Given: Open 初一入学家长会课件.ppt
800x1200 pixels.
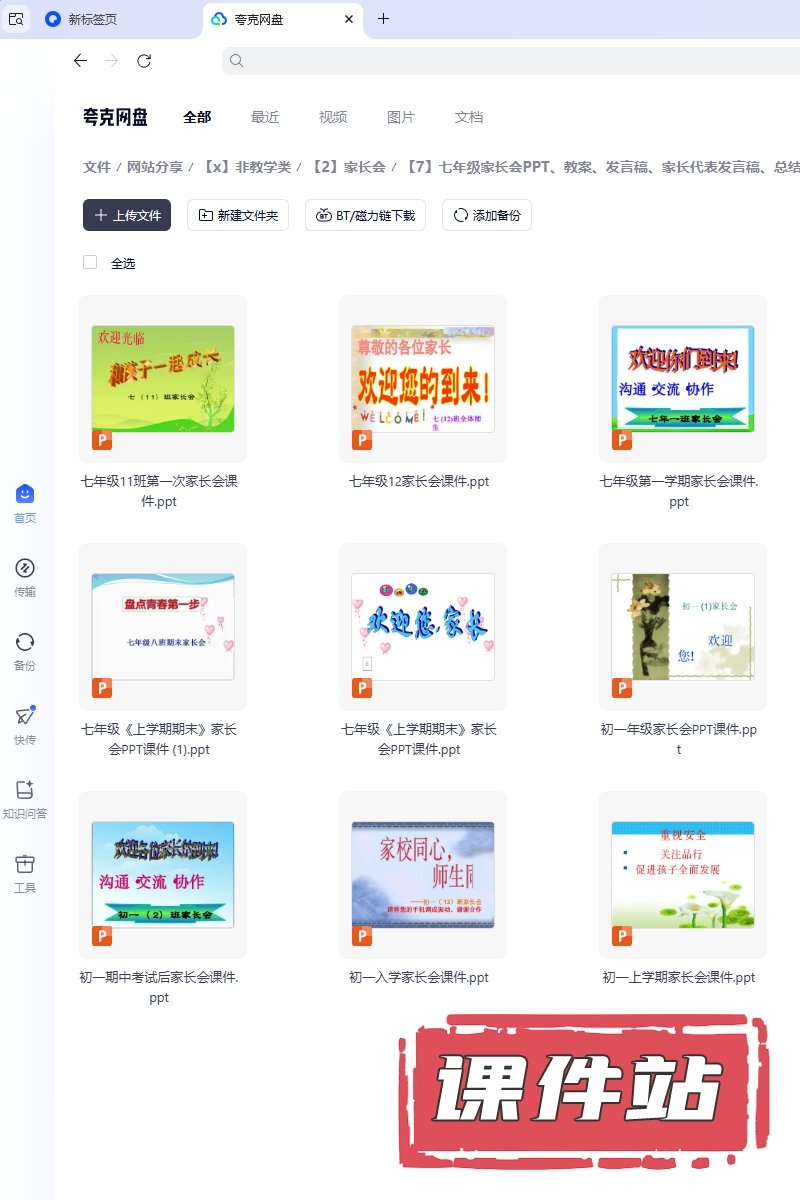Looking at the screenshot, I should pos(423,875).
